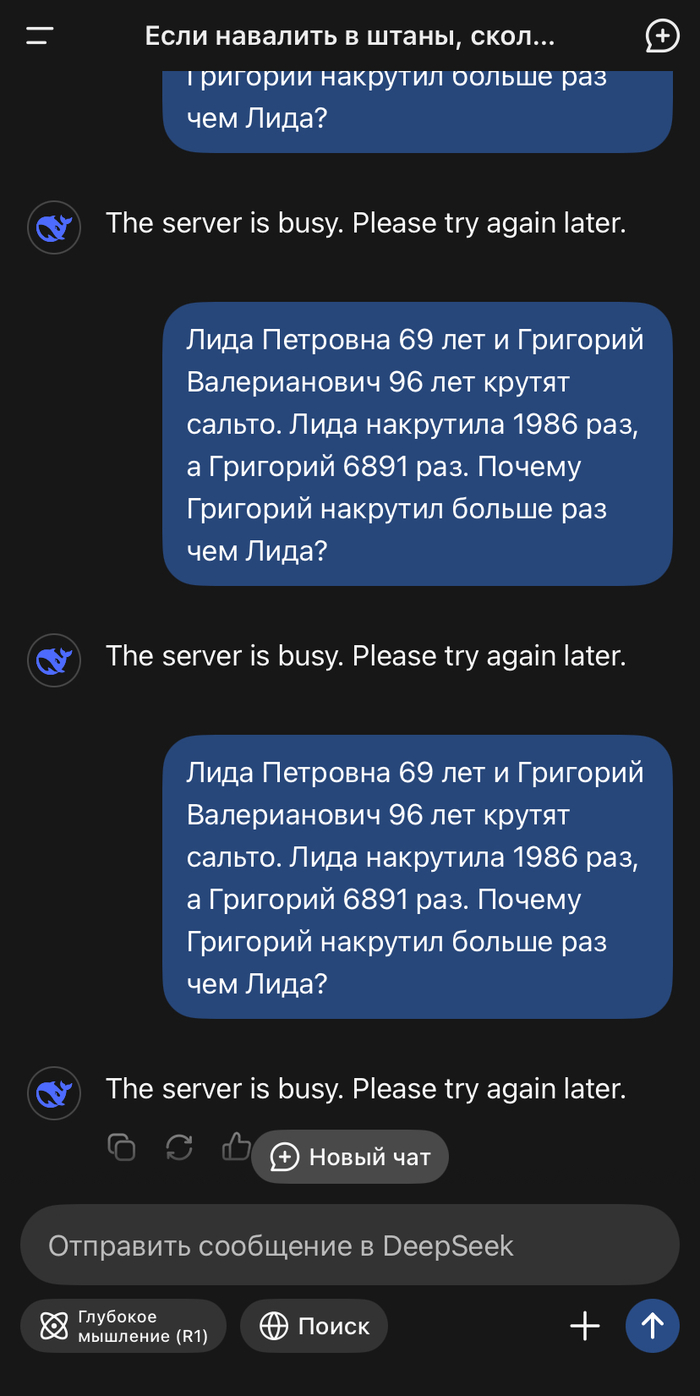The height and width of the screenshot is (1396, 700).
Task: Focus the 'Отправить сообщение в DeepSeek' field
Action: (x=350, y=1245)
